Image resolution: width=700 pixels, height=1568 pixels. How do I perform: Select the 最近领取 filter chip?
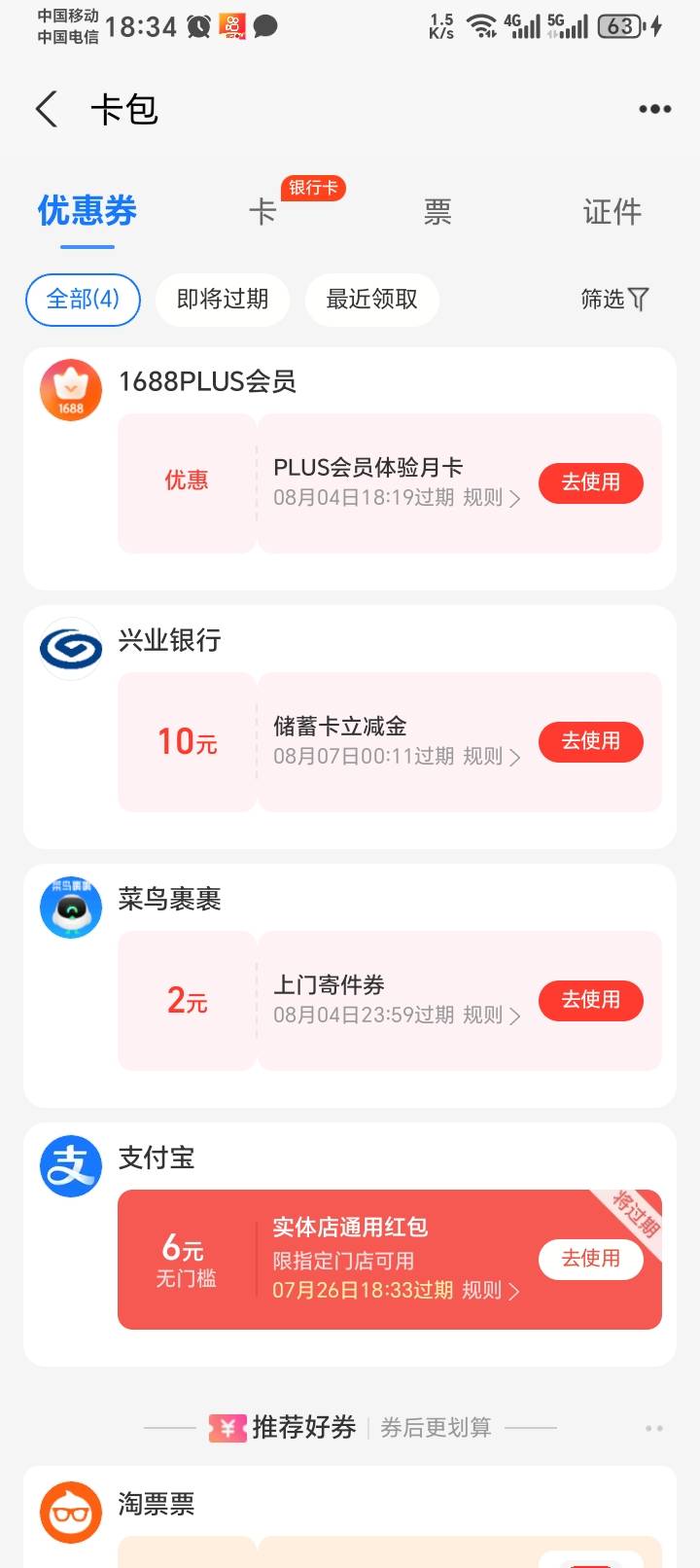[x=371, y=300]
